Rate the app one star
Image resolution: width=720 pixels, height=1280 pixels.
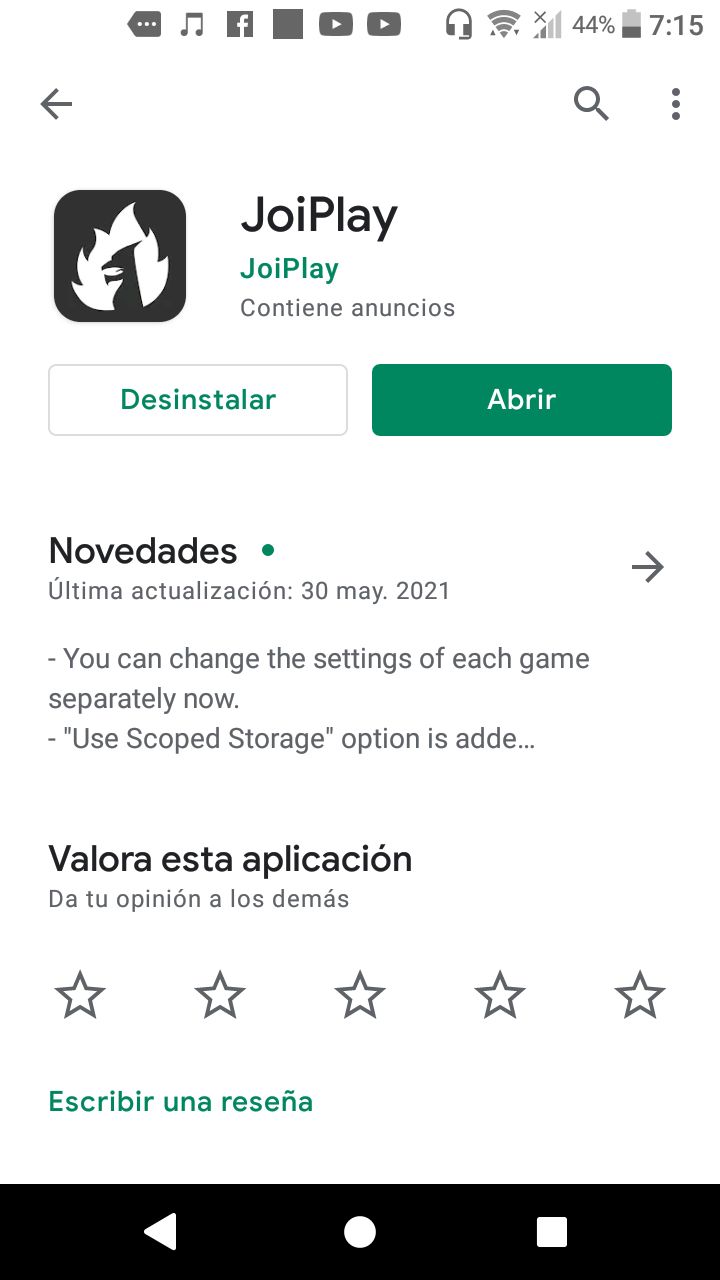pos(80,996)
